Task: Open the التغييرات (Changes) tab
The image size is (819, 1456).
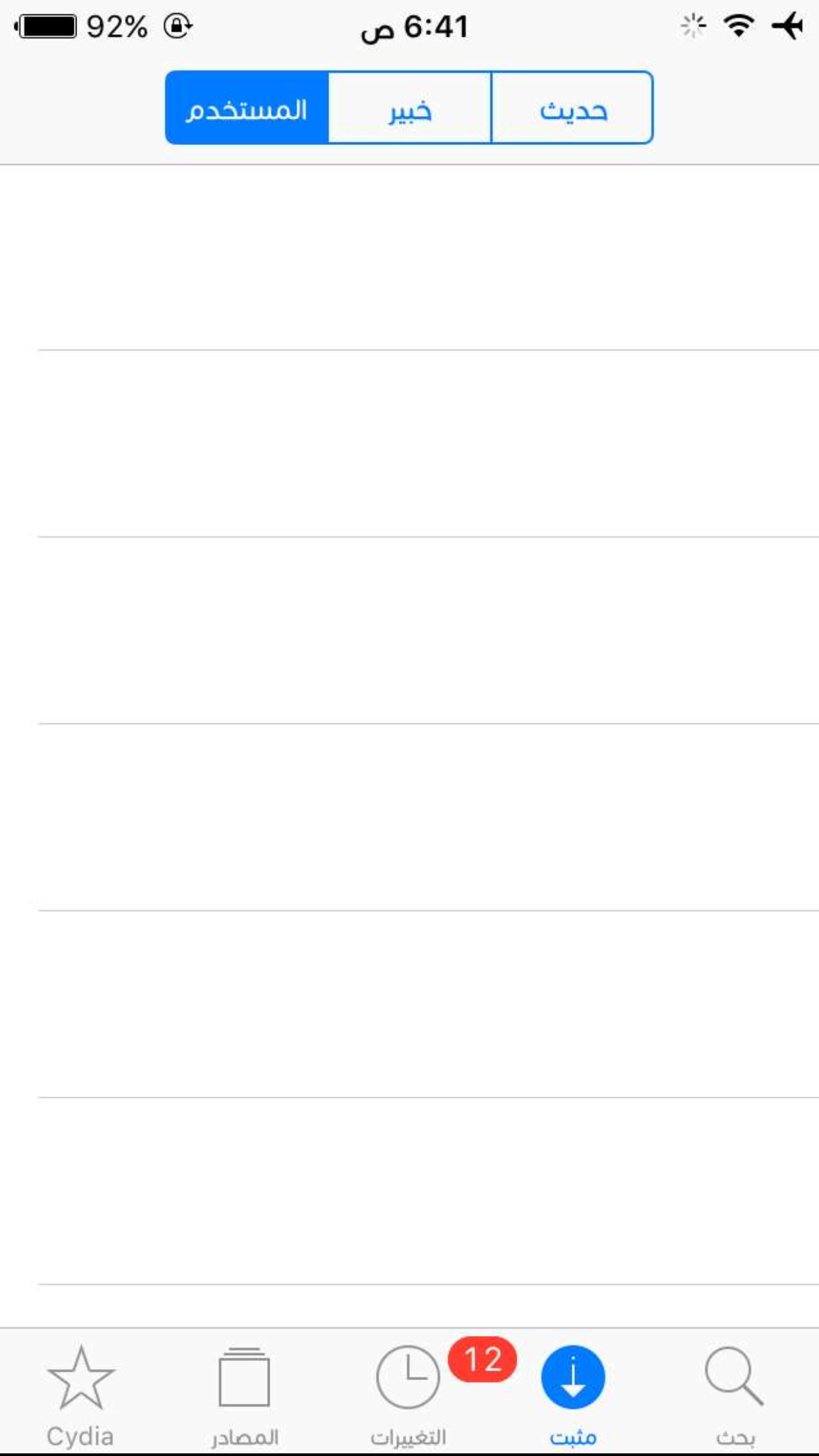Action: click(409, 1397)
